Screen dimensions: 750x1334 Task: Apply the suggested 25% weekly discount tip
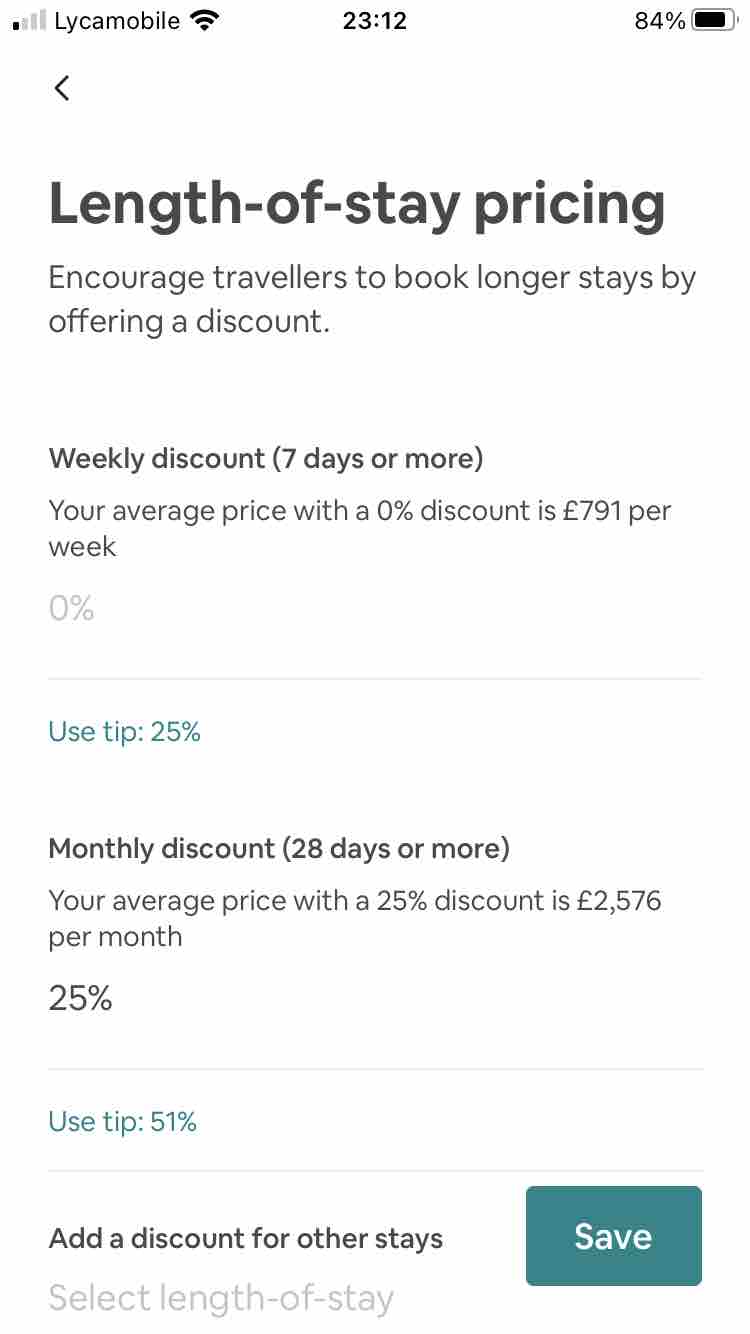tap(125, 732)
